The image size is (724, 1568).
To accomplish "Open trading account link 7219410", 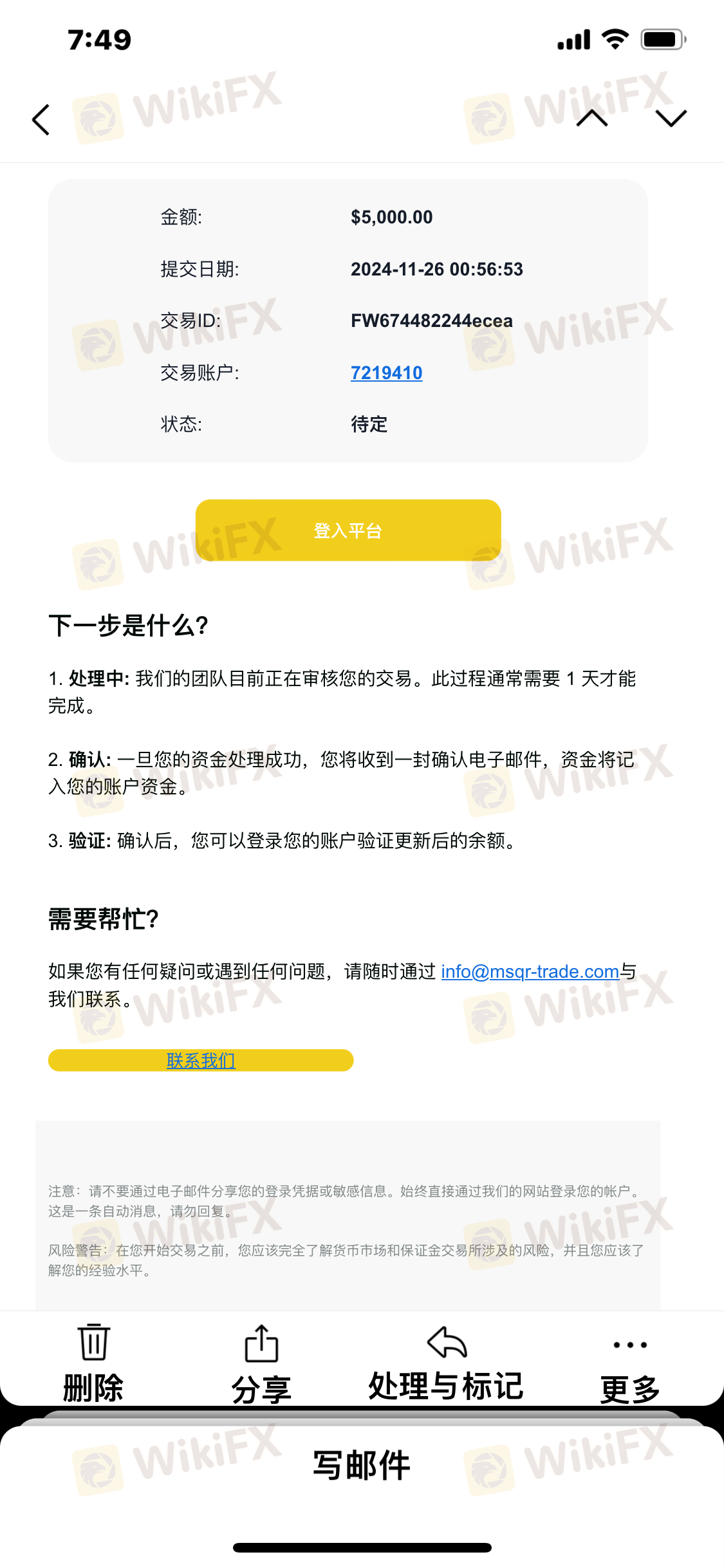I will tap(386, 373).
